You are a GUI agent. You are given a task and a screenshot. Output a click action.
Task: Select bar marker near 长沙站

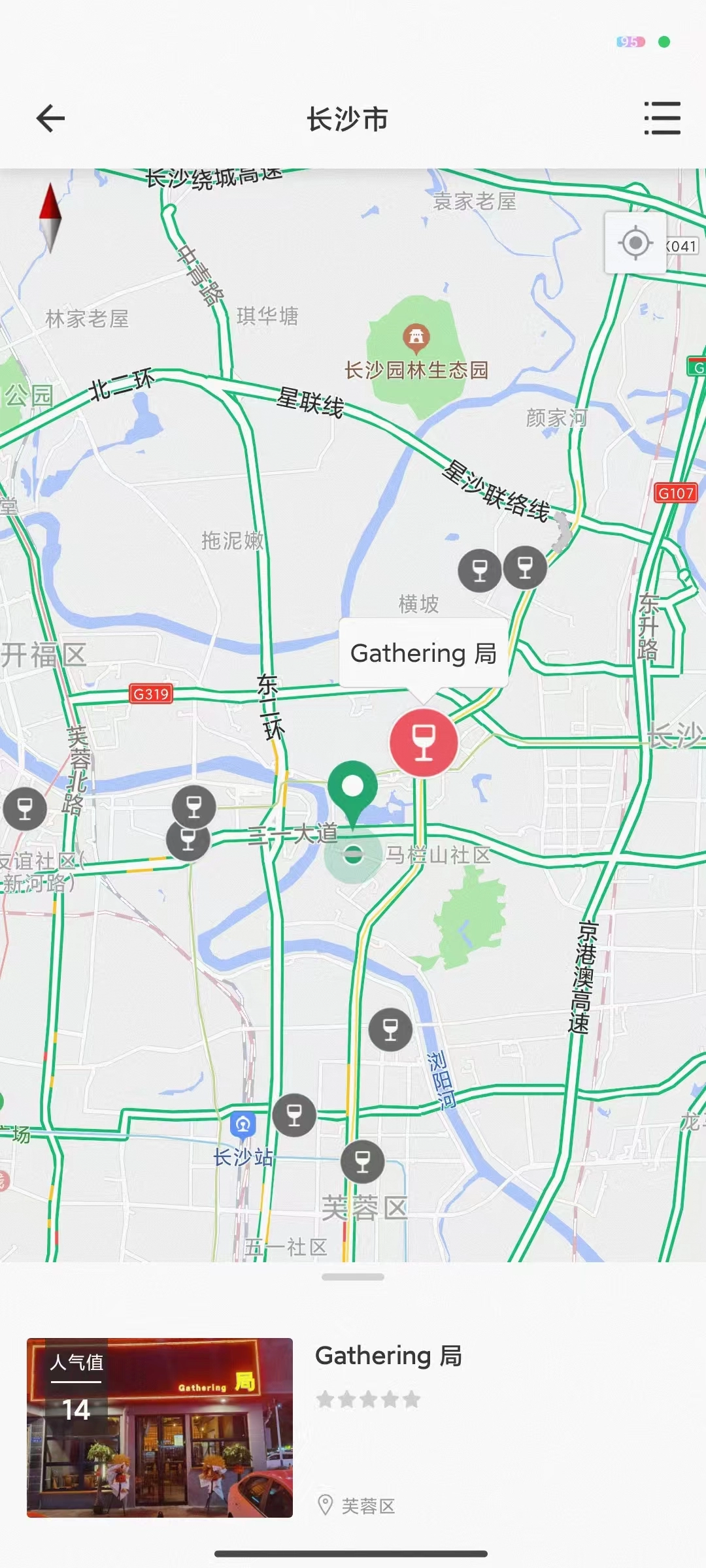click(x=294, y=1115)
